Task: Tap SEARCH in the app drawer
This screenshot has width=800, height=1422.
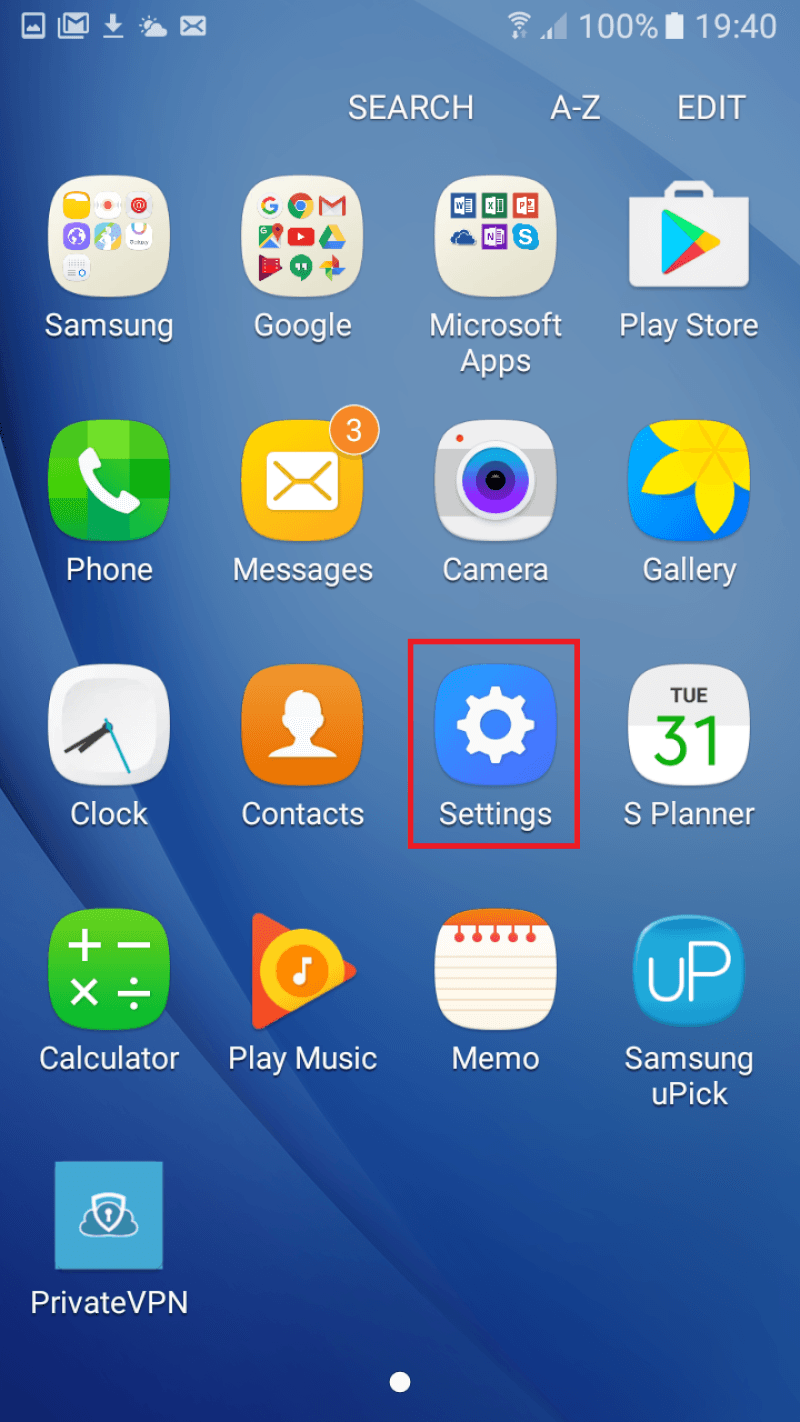Action: (410, 108)
